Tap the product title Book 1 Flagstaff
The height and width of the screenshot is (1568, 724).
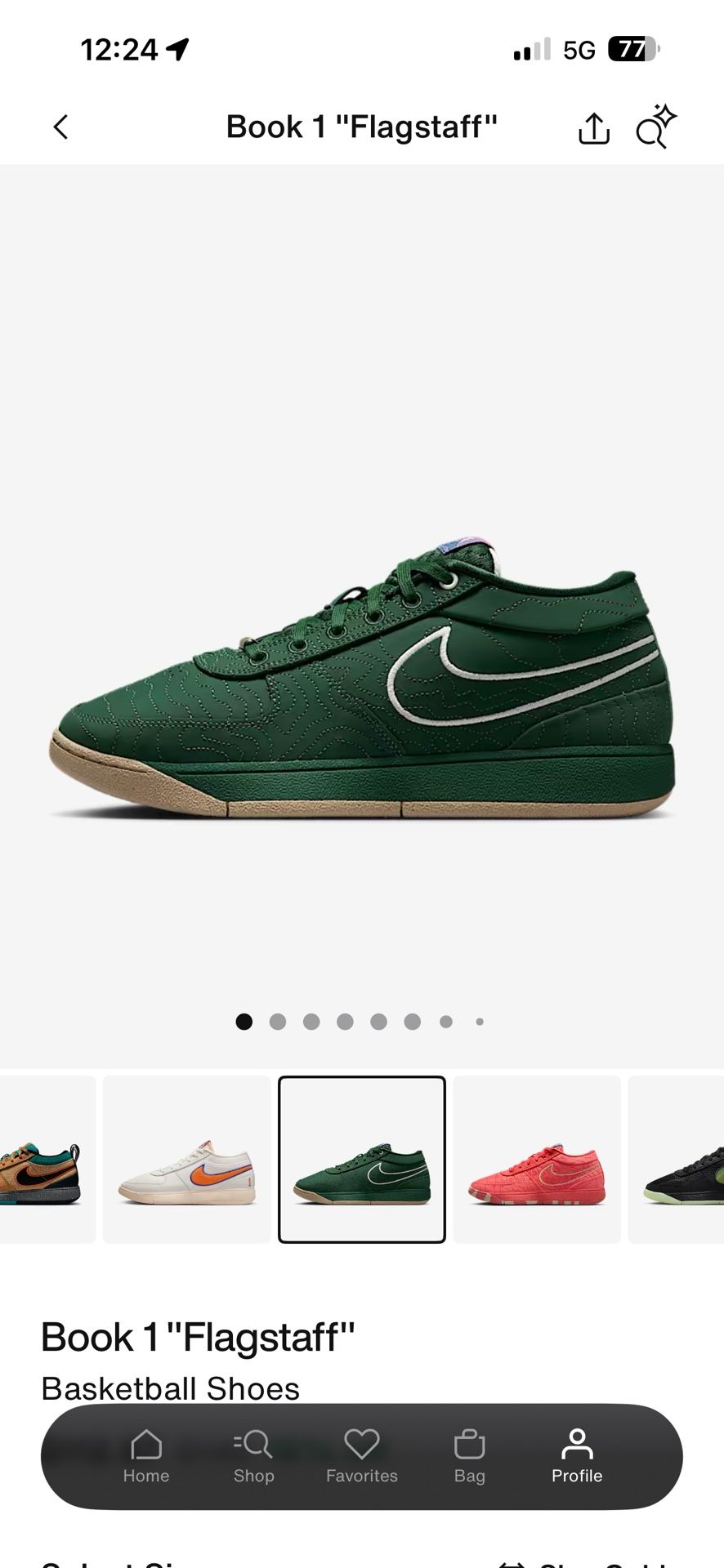tap(198, 1336)
